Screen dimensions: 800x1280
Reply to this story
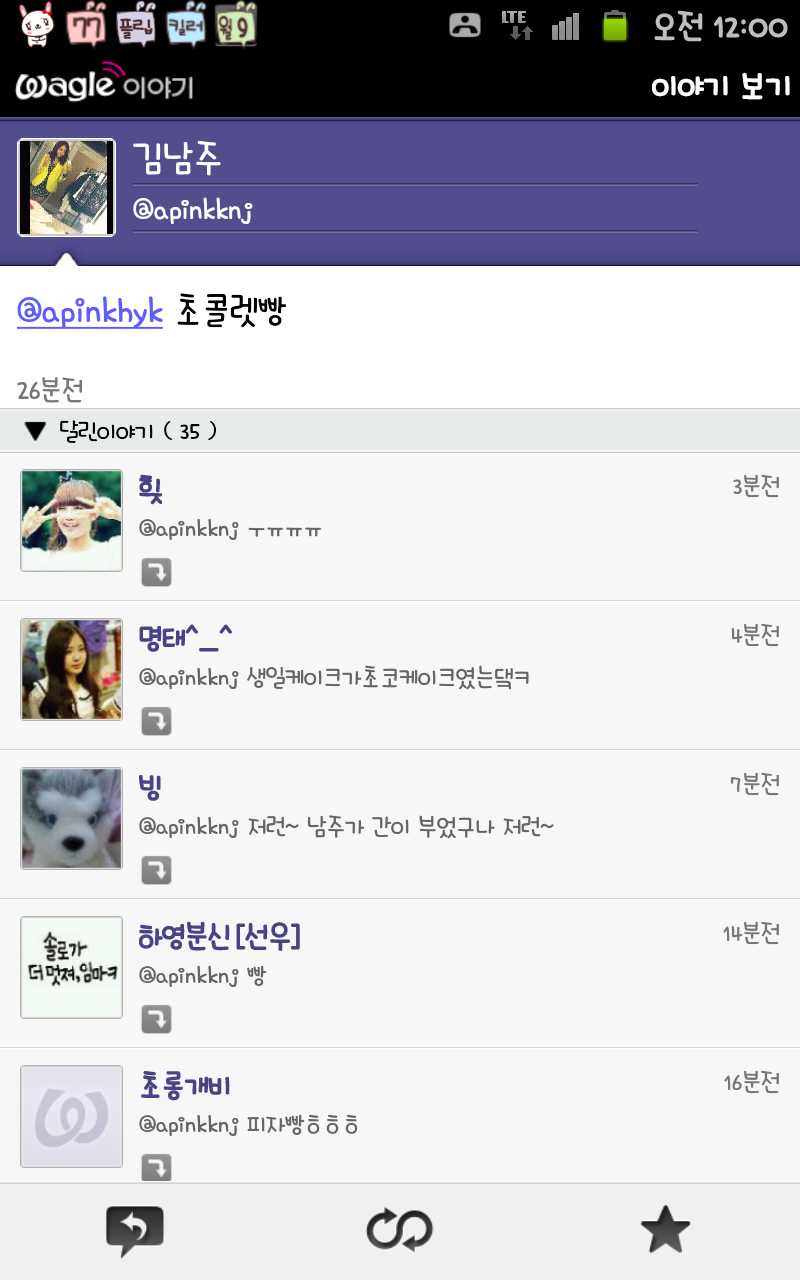[x=134, y=1231]
